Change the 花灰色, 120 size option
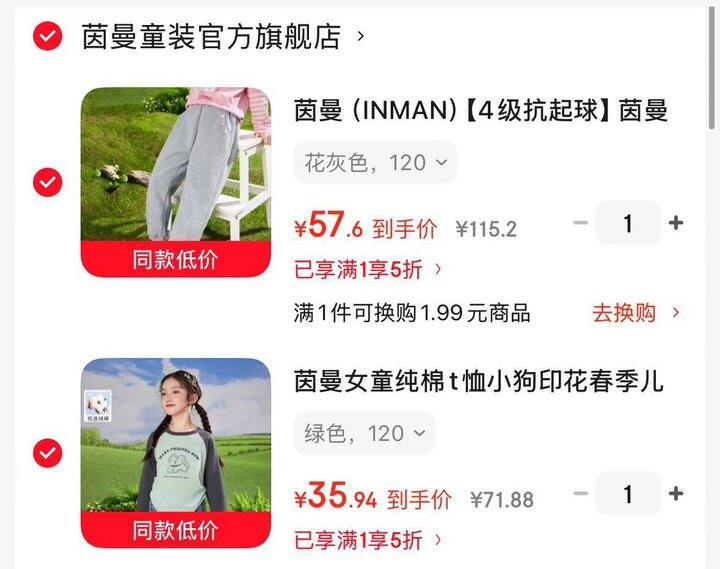 pyautogui.click(x=375, y=162)
